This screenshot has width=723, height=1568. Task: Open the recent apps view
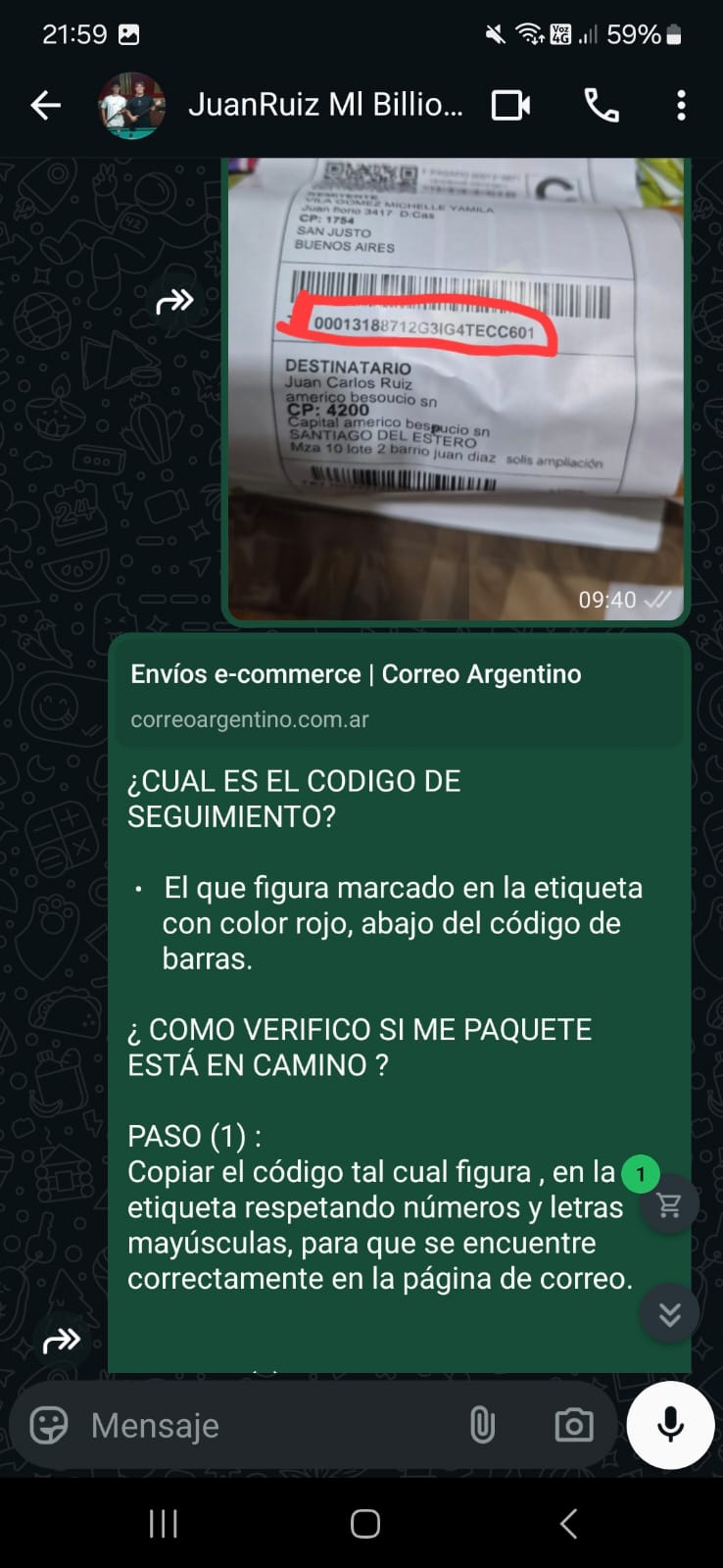coord(163,1523)
